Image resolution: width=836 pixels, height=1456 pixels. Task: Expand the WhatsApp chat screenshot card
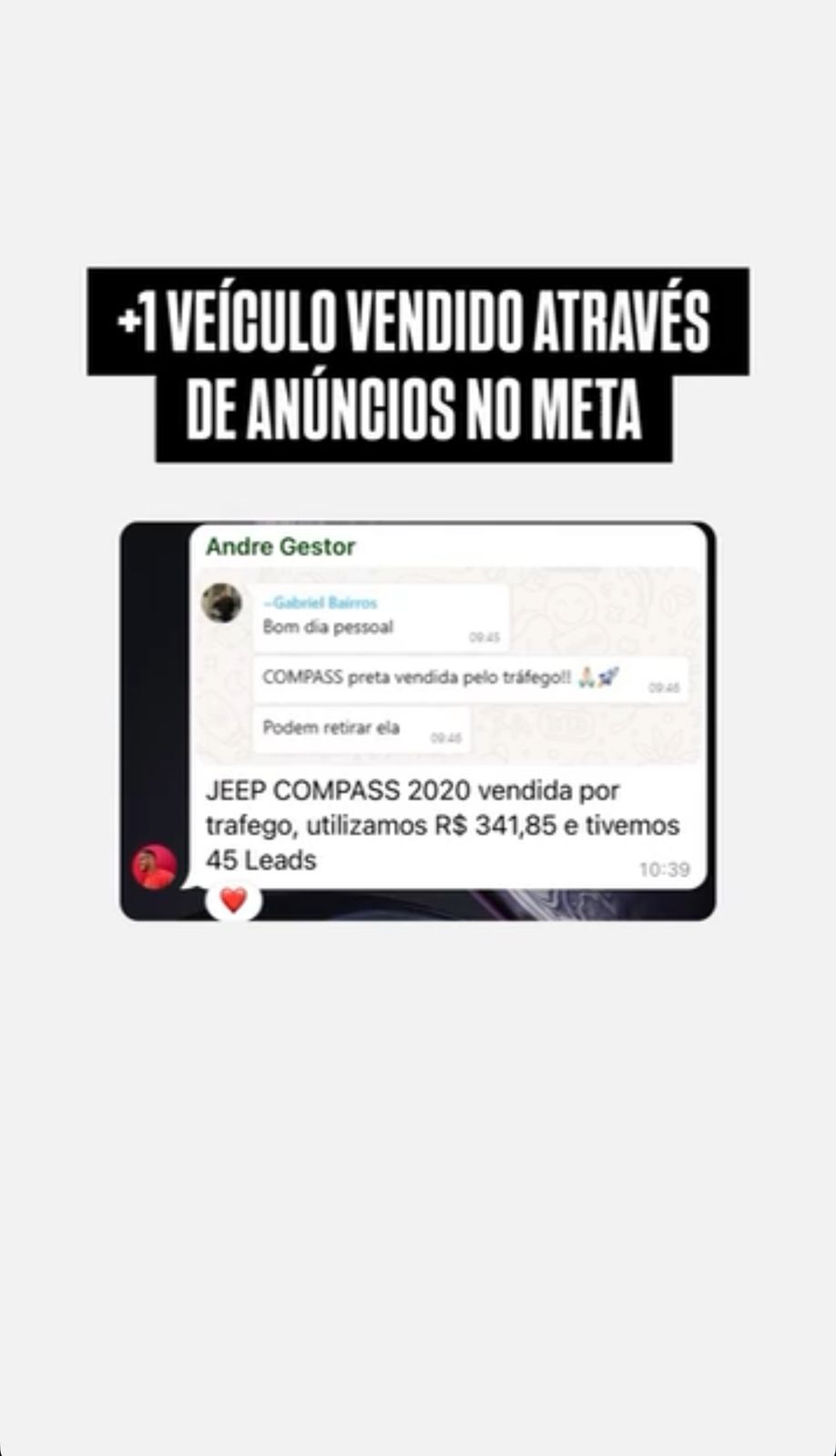(419, 719)
